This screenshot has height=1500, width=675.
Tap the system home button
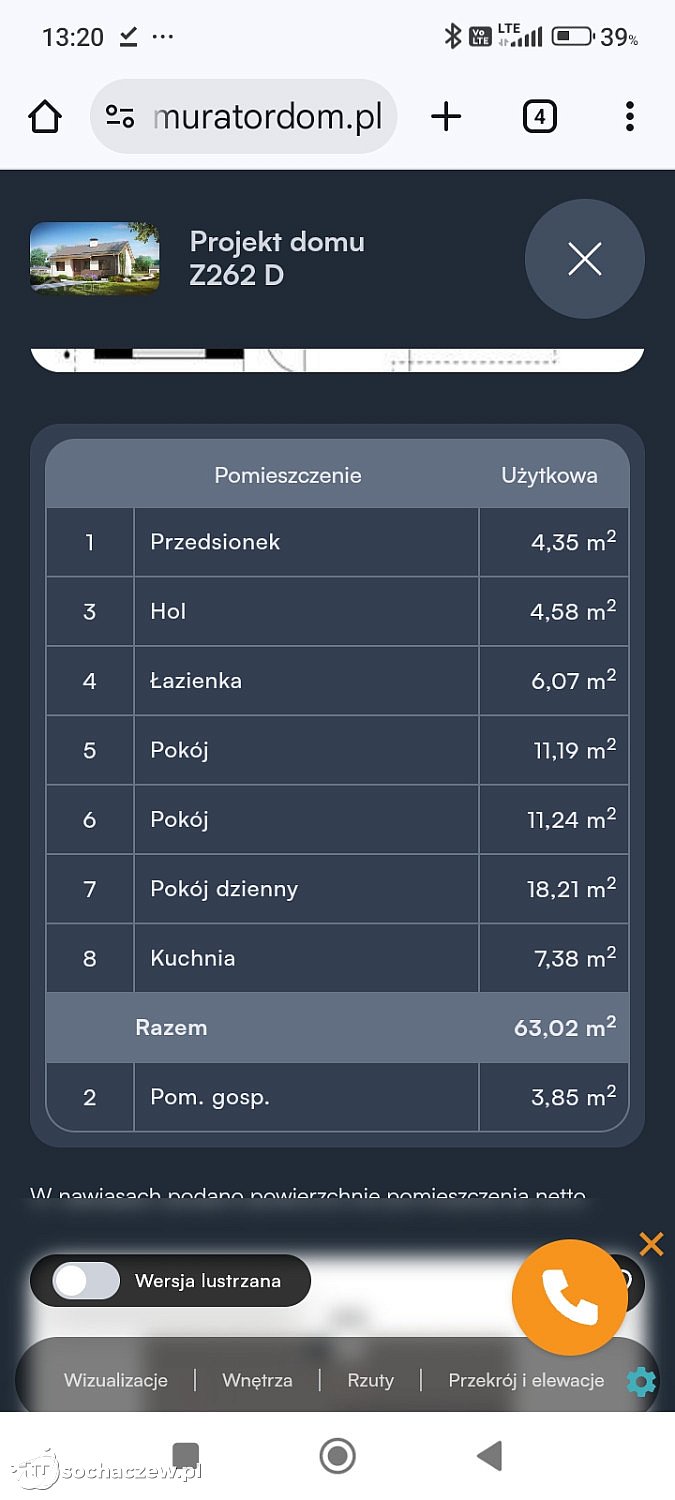pyautogui.click(x=337, y=1456)
